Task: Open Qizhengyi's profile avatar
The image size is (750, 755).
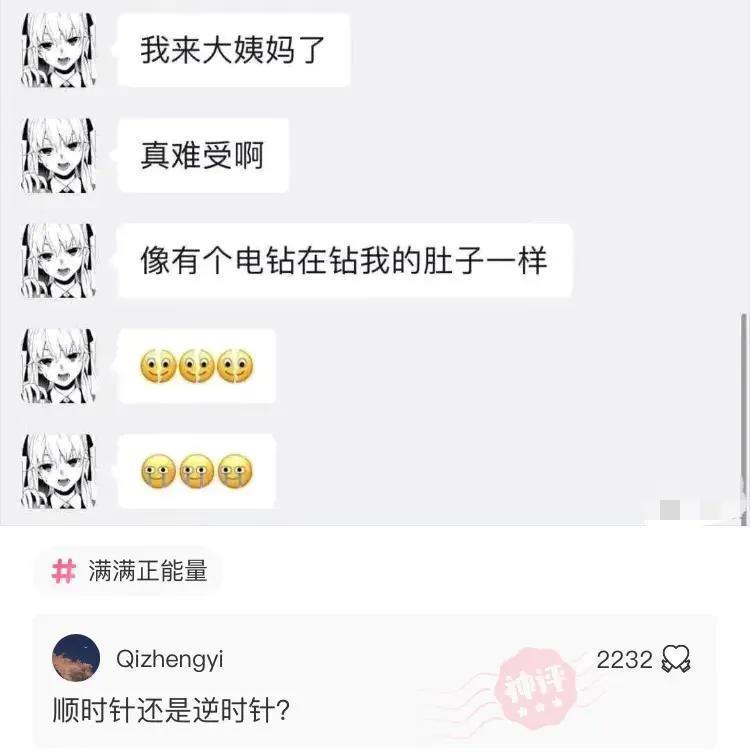Action: pos(76,659)
